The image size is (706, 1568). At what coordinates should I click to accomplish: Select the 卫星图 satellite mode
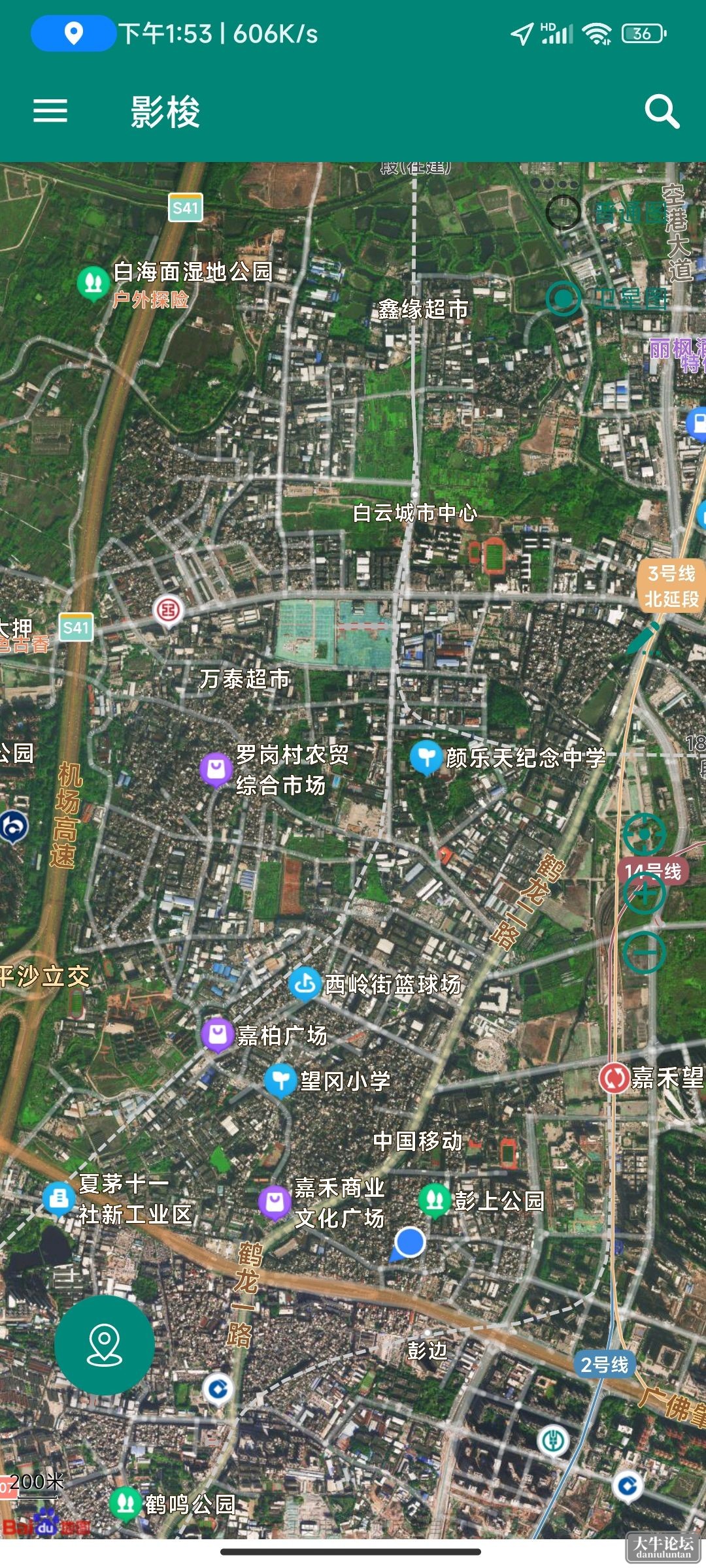pyautogui.click(x=608, y=299)
